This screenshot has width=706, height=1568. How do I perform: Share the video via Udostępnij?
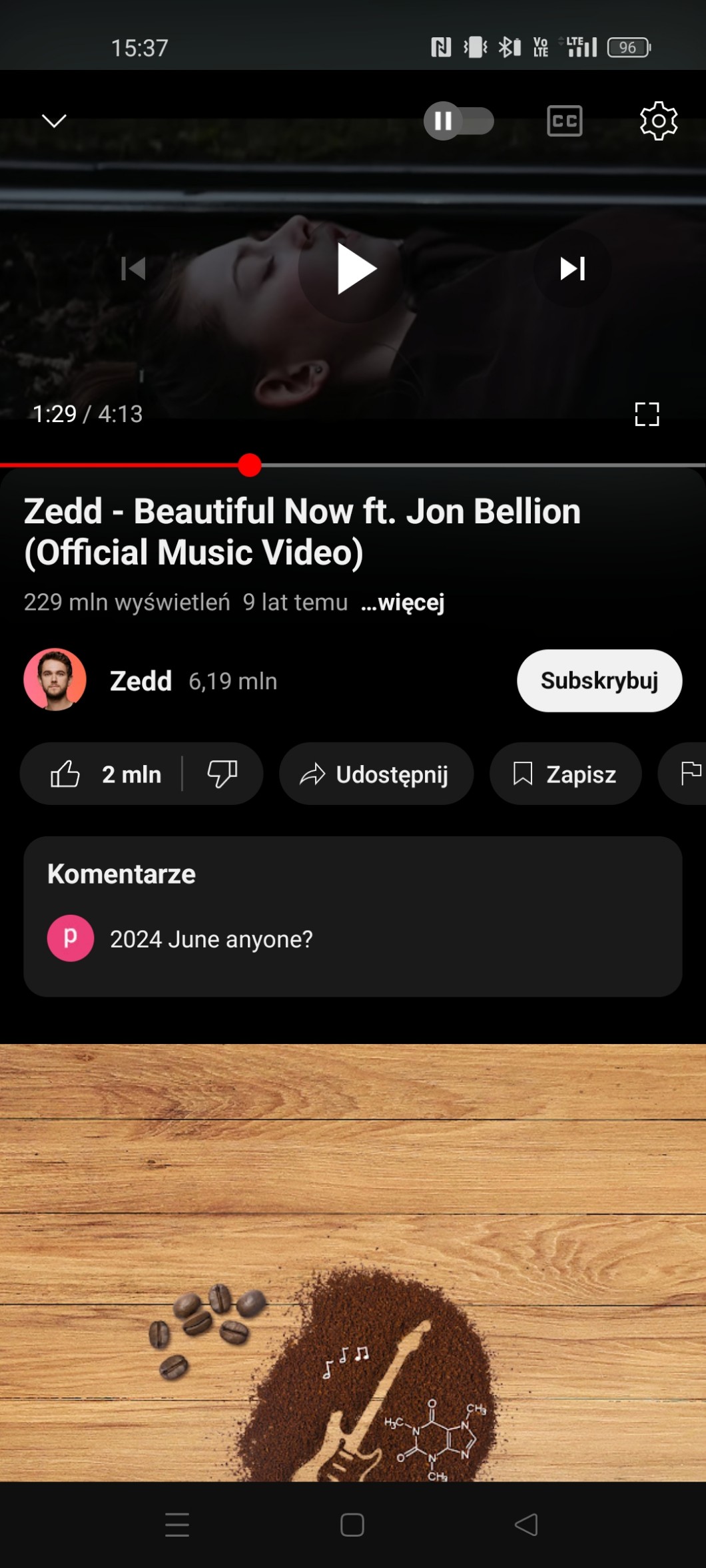tap(376, 774)
